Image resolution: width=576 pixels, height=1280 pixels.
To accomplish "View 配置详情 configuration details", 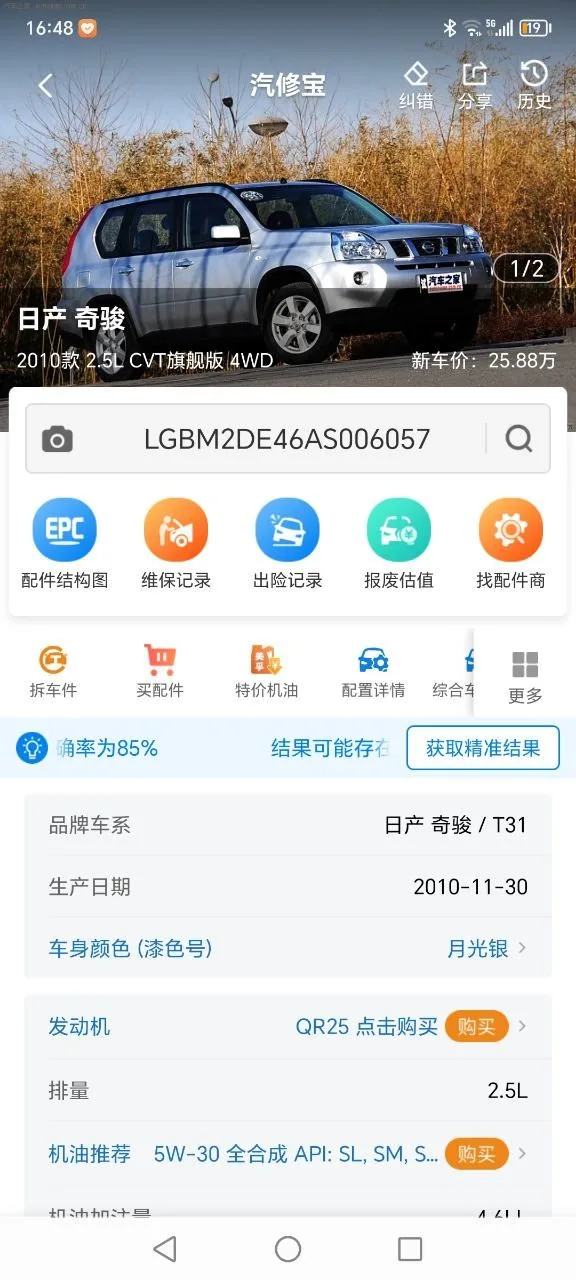I will click(373, 672).
